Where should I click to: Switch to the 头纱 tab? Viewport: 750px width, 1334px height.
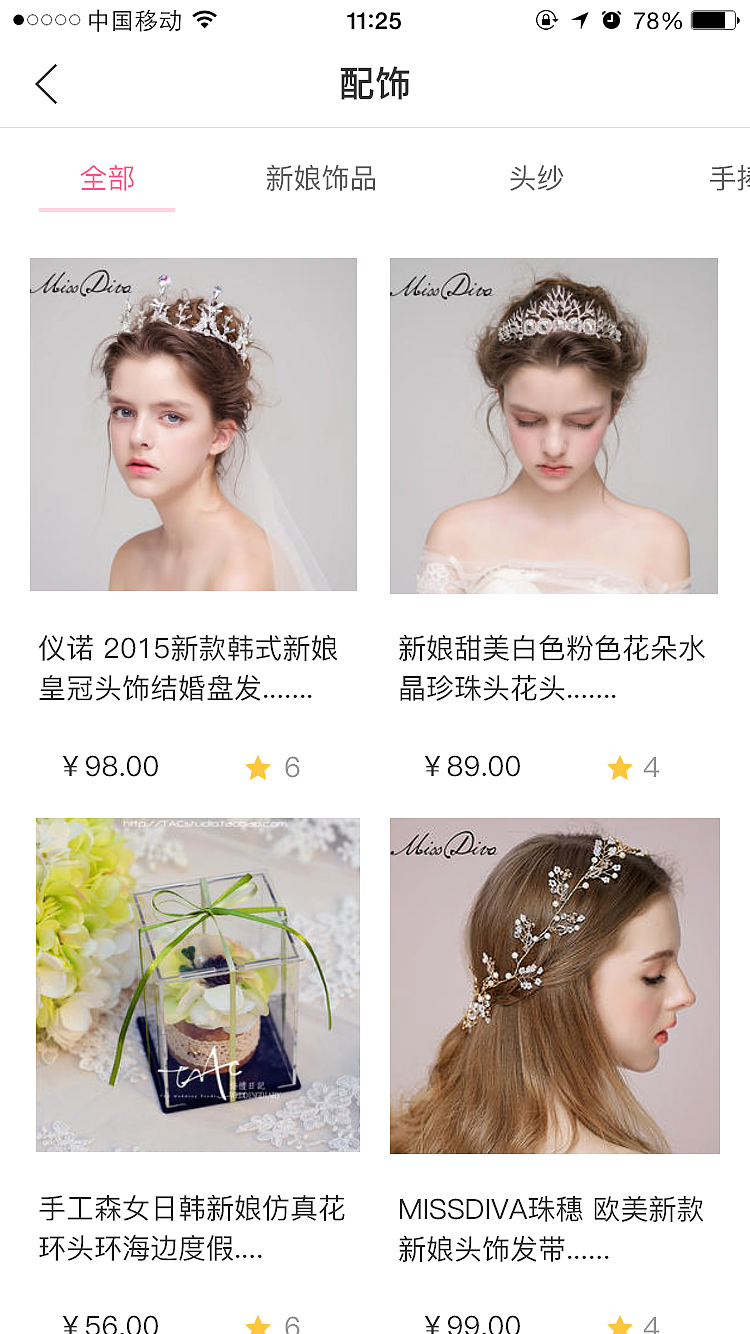[536, 179]
